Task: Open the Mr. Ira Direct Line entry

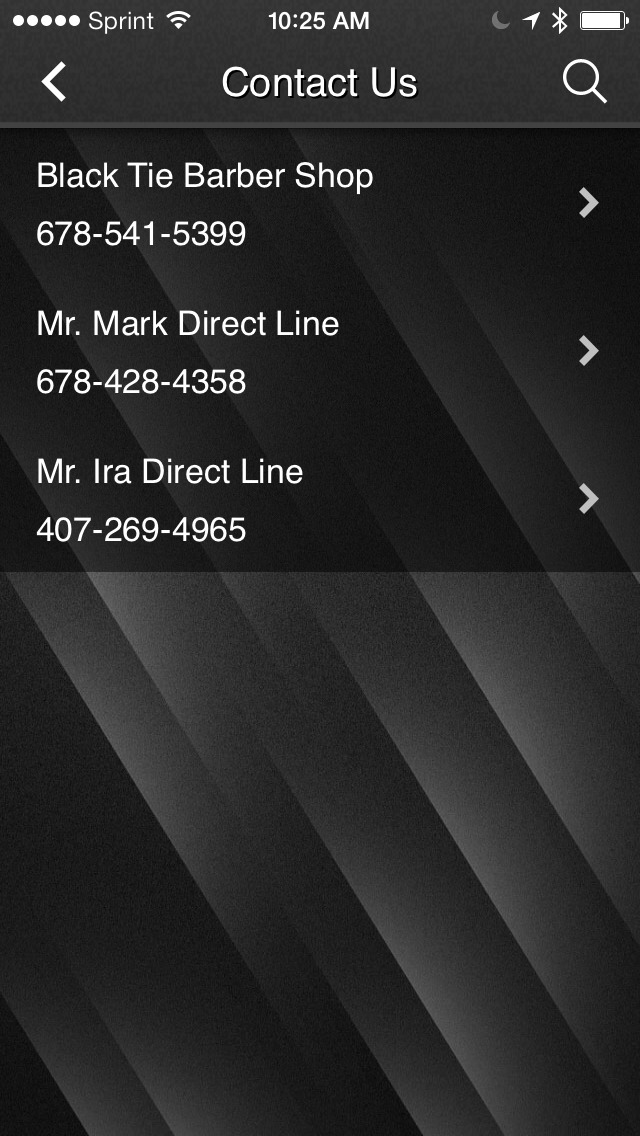Action: coord(320,500)
